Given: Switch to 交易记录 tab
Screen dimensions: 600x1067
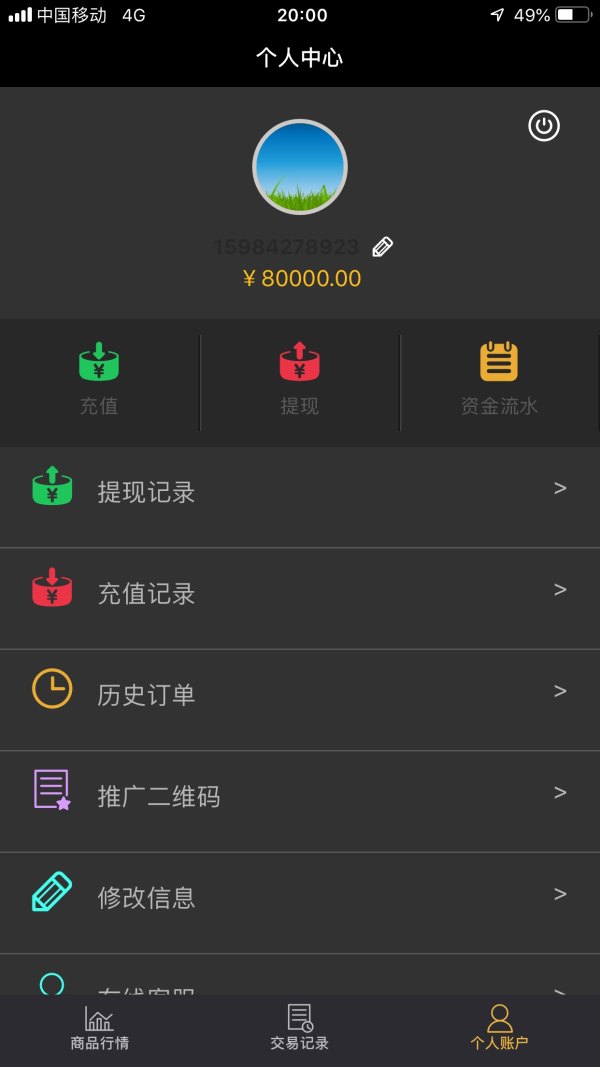Looking at the screenshot, I should (299, 1028).
